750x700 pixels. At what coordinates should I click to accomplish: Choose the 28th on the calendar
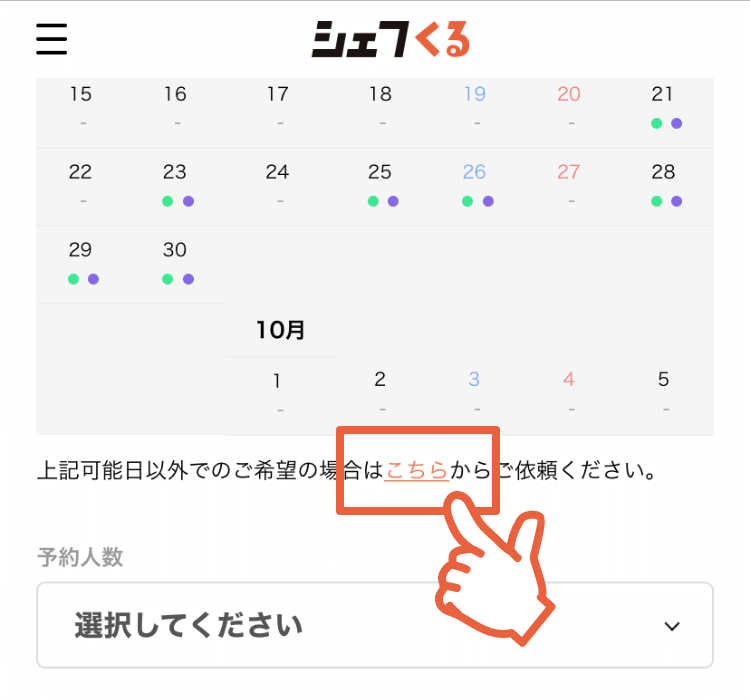coord(664,185)
